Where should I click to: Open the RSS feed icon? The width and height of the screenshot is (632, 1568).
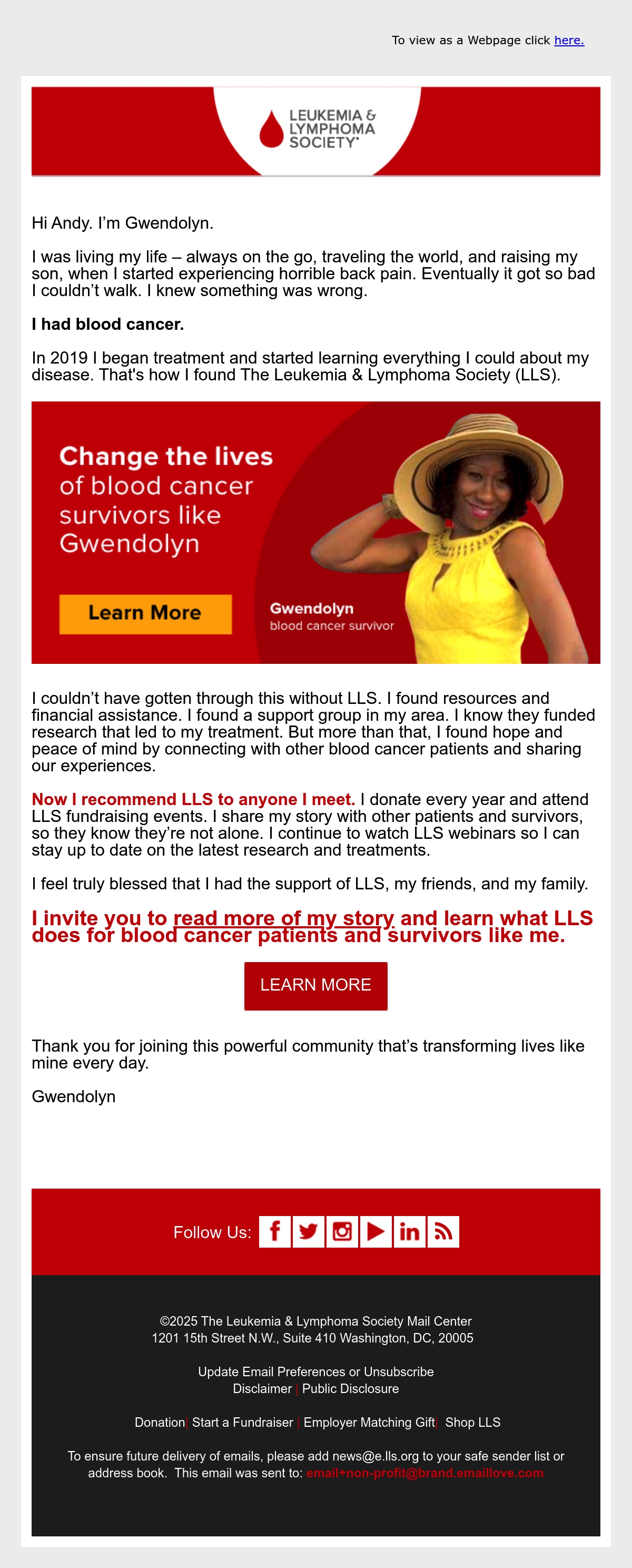pos(443,1231)
